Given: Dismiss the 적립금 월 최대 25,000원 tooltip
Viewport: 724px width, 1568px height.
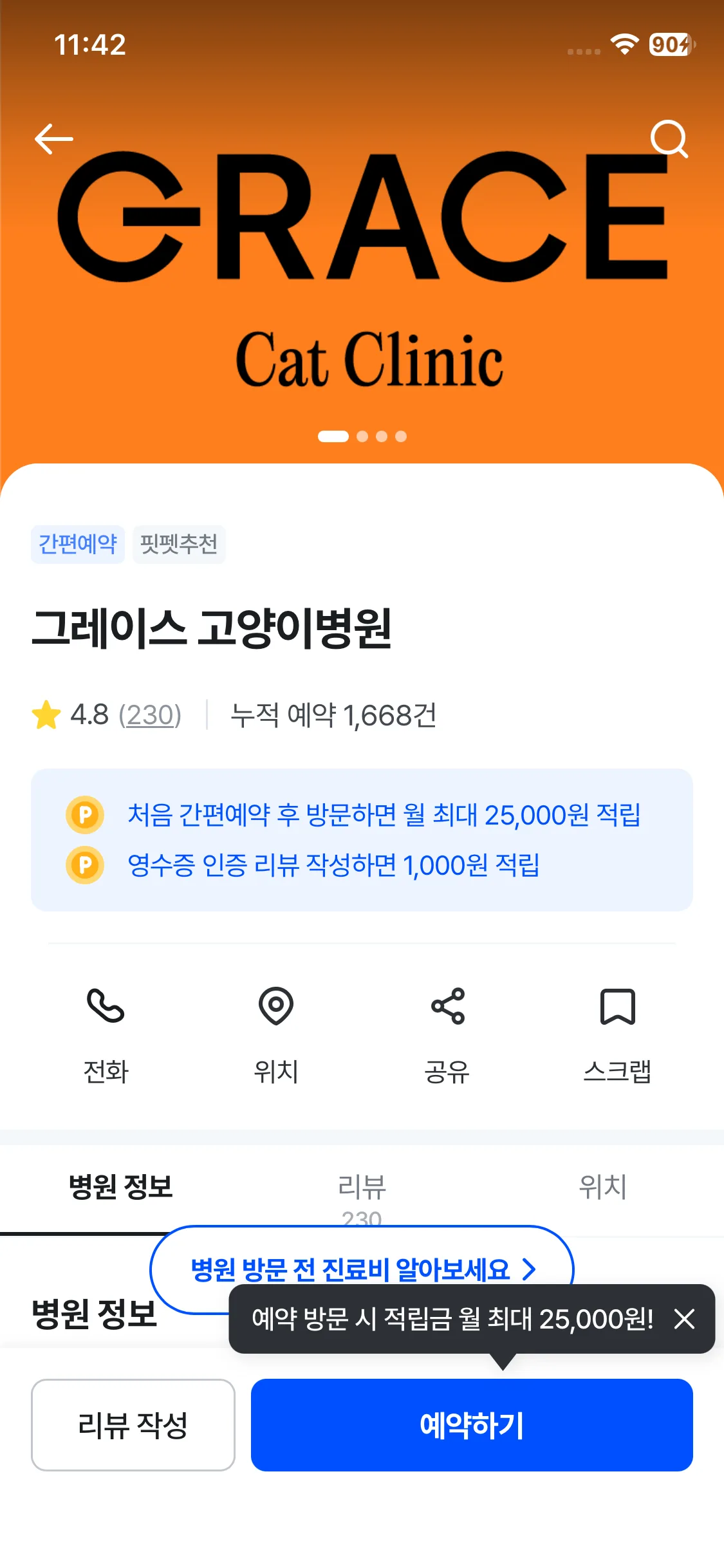Looking at the screenshot, I should tap(684, 1319).
